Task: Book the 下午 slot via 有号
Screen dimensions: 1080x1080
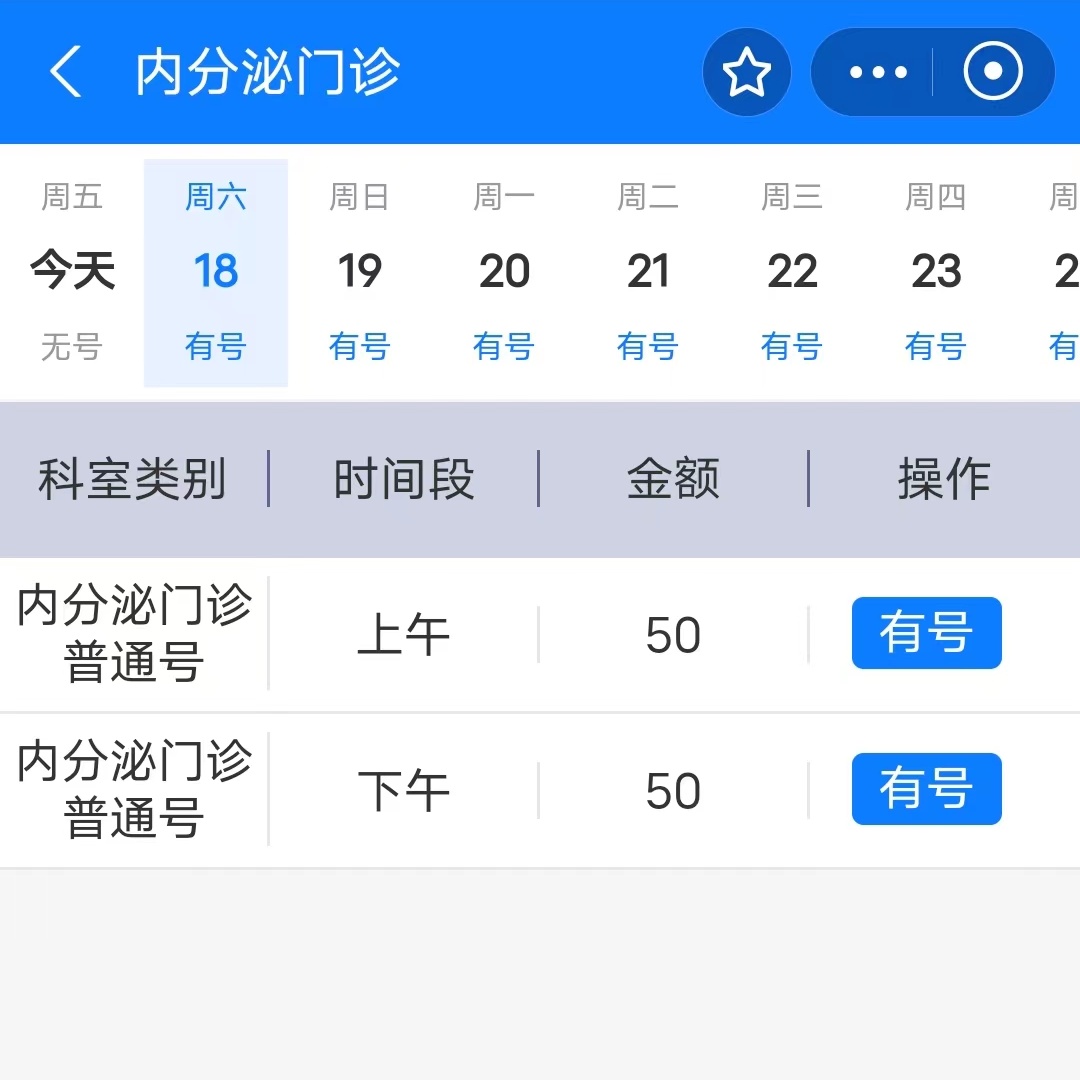Action: [926, 789]
